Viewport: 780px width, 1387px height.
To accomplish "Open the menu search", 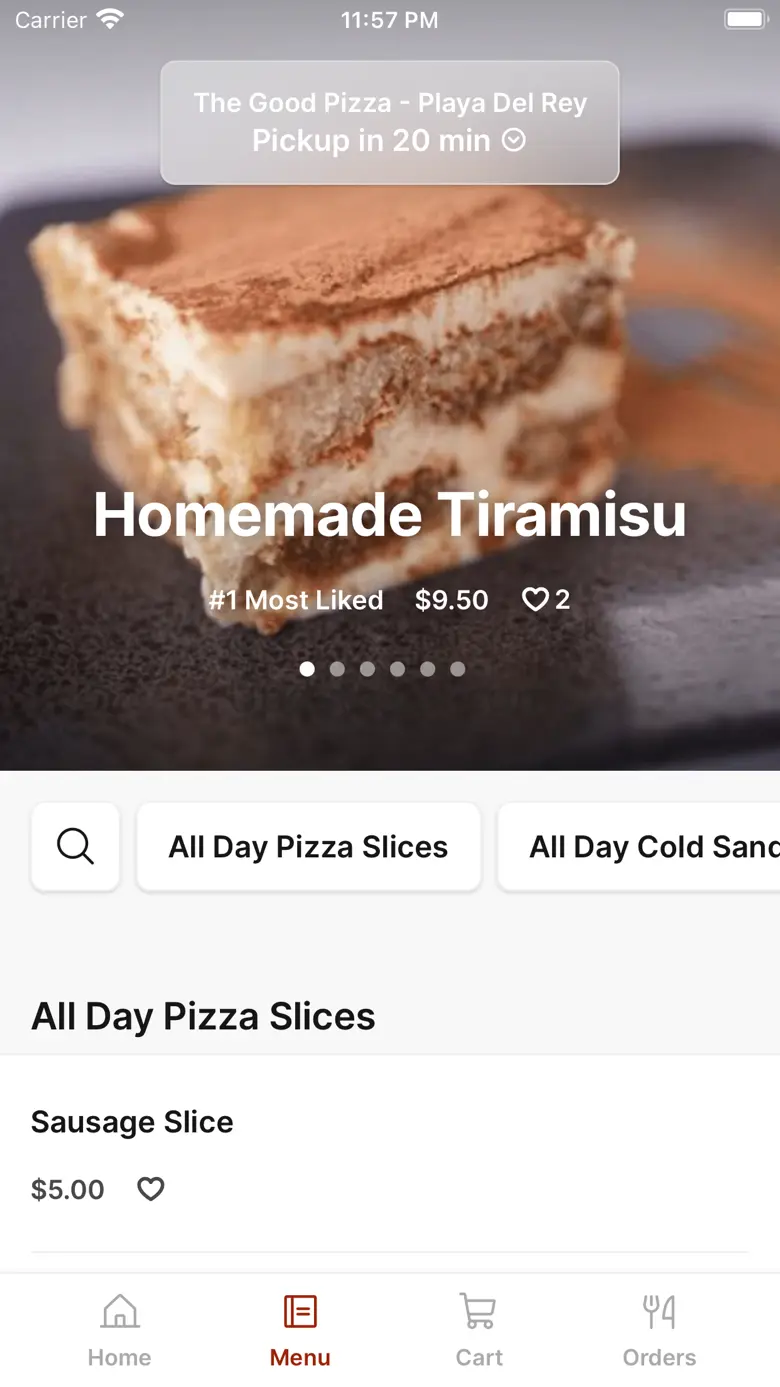I will point(76,847).
